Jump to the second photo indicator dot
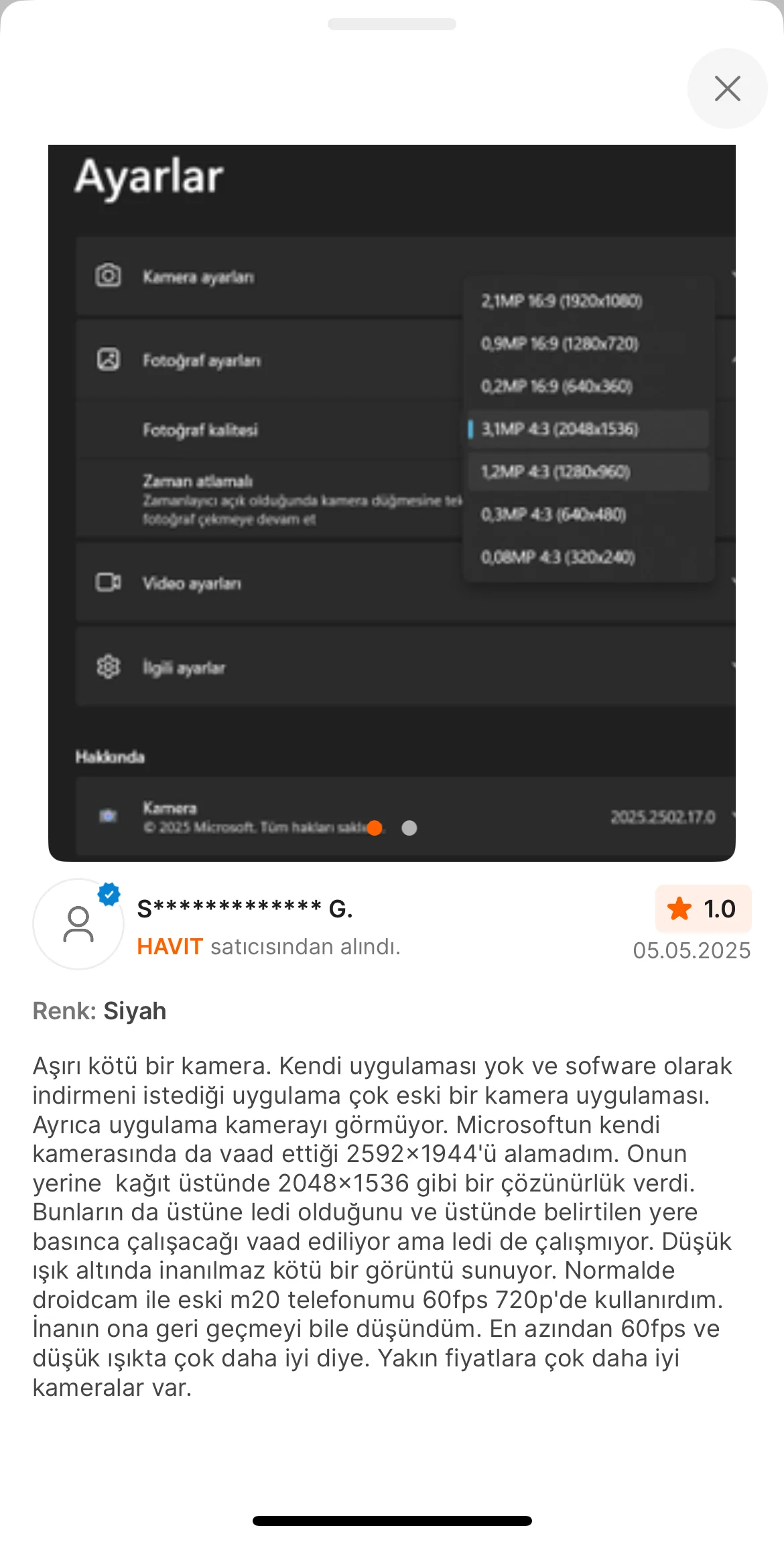Screen dimensions: 784x1542 click(x=409, y=828)
